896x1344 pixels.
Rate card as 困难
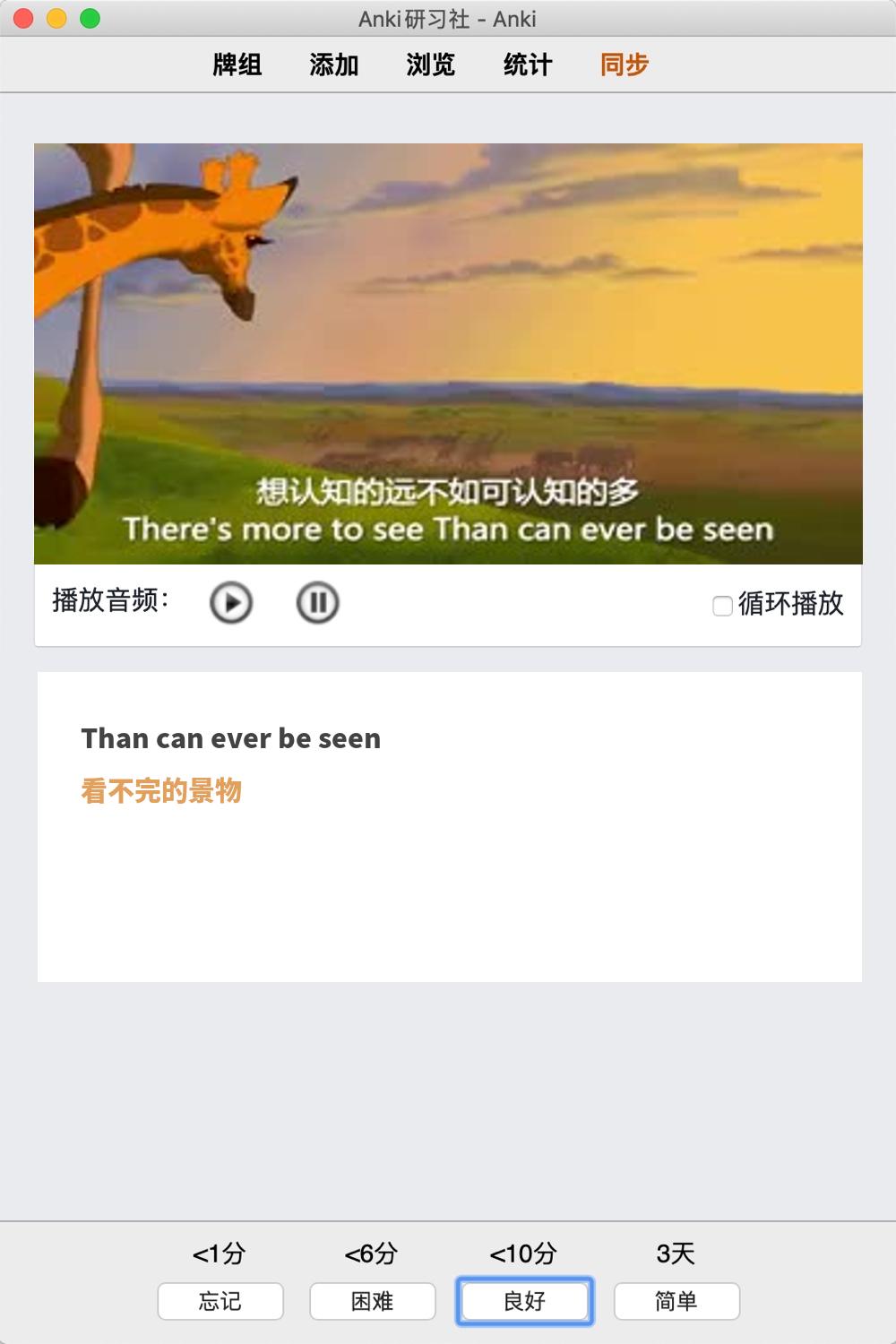(x=373, y=1301)
